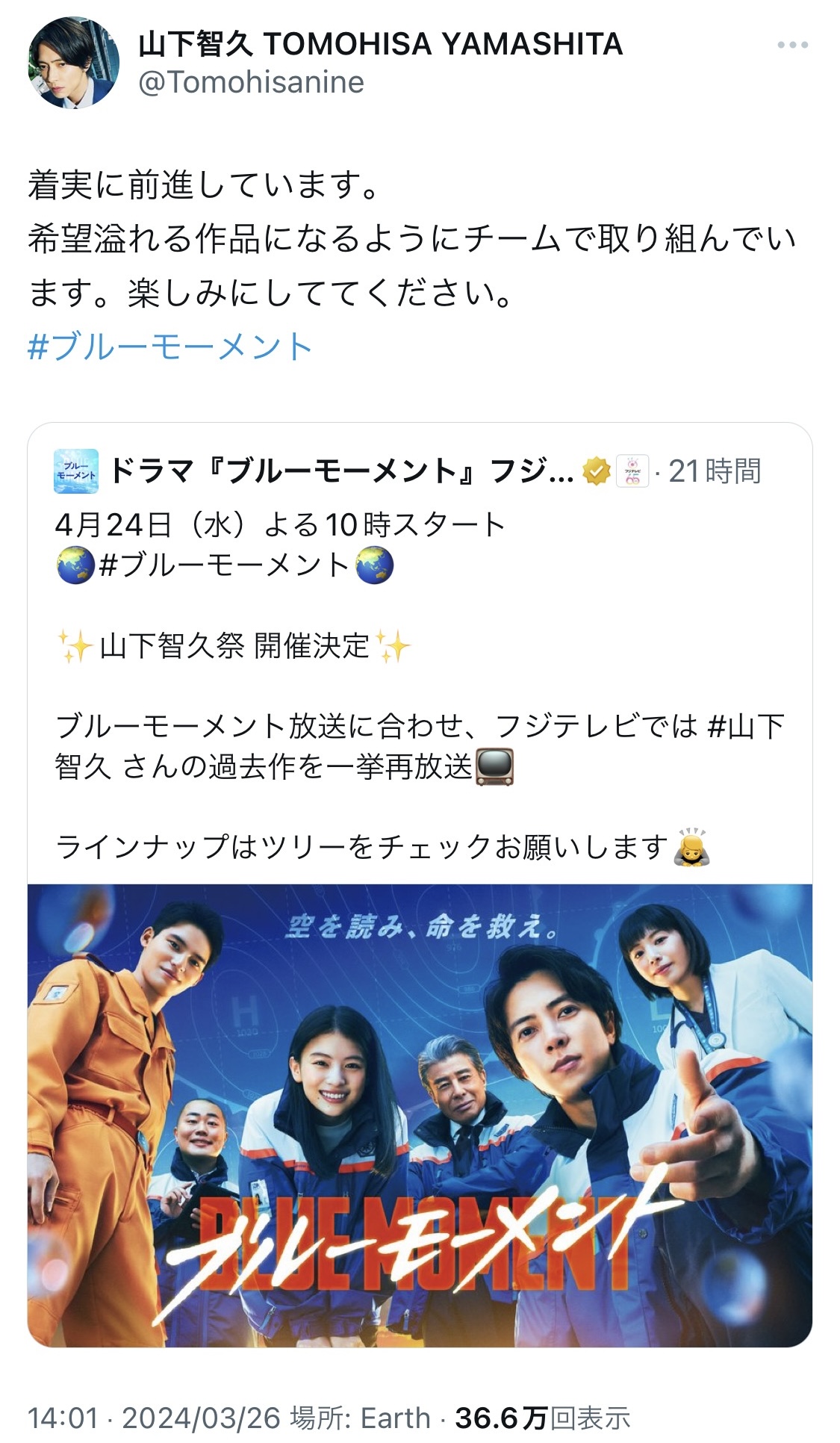840x1443 pixels.
Task: Open the ドラマ『ブルーモーメント』 account avatar
Action: coord(76,471)
